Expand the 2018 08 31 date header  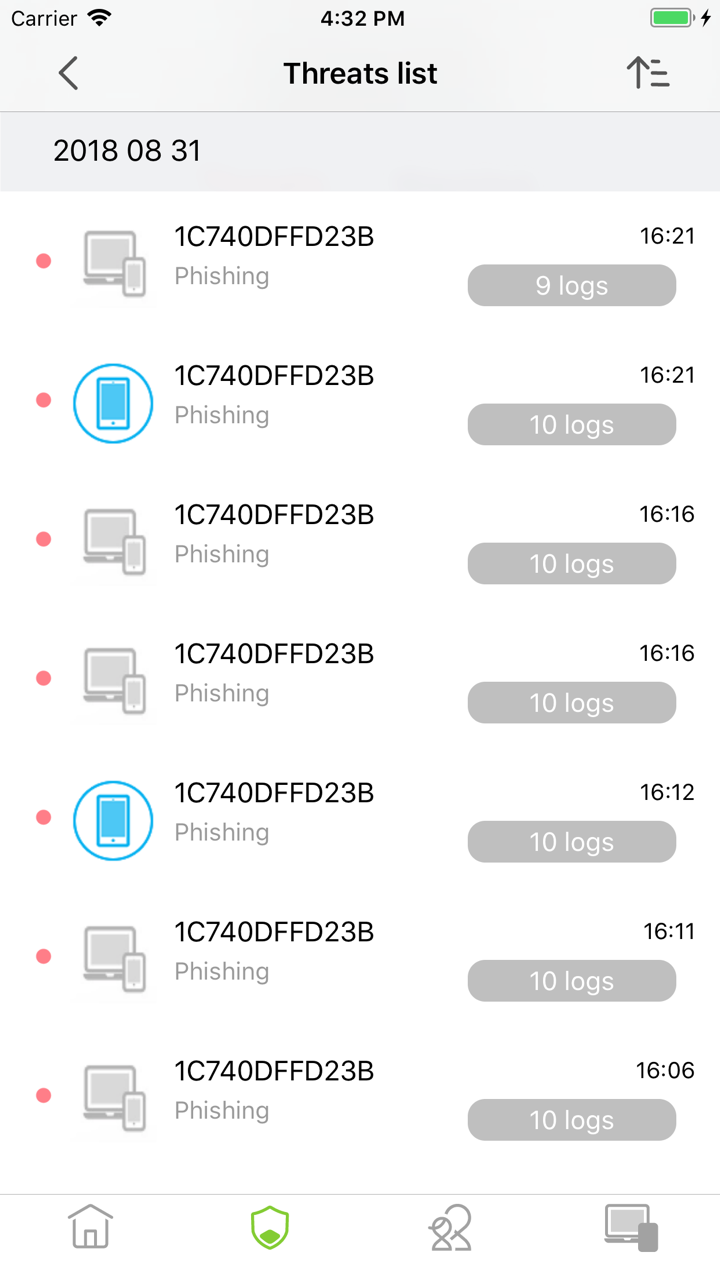[127, 150]
